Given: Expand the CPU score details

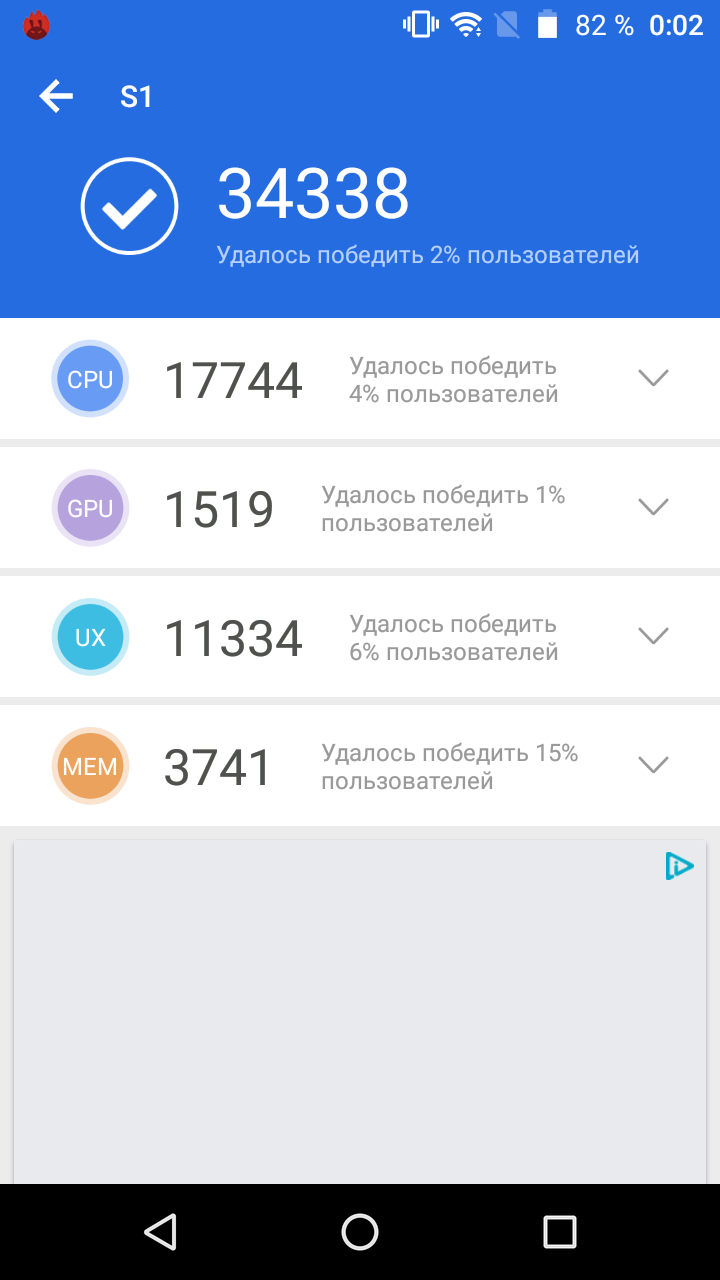Looking at the screenshot, I should click(653, 378).
